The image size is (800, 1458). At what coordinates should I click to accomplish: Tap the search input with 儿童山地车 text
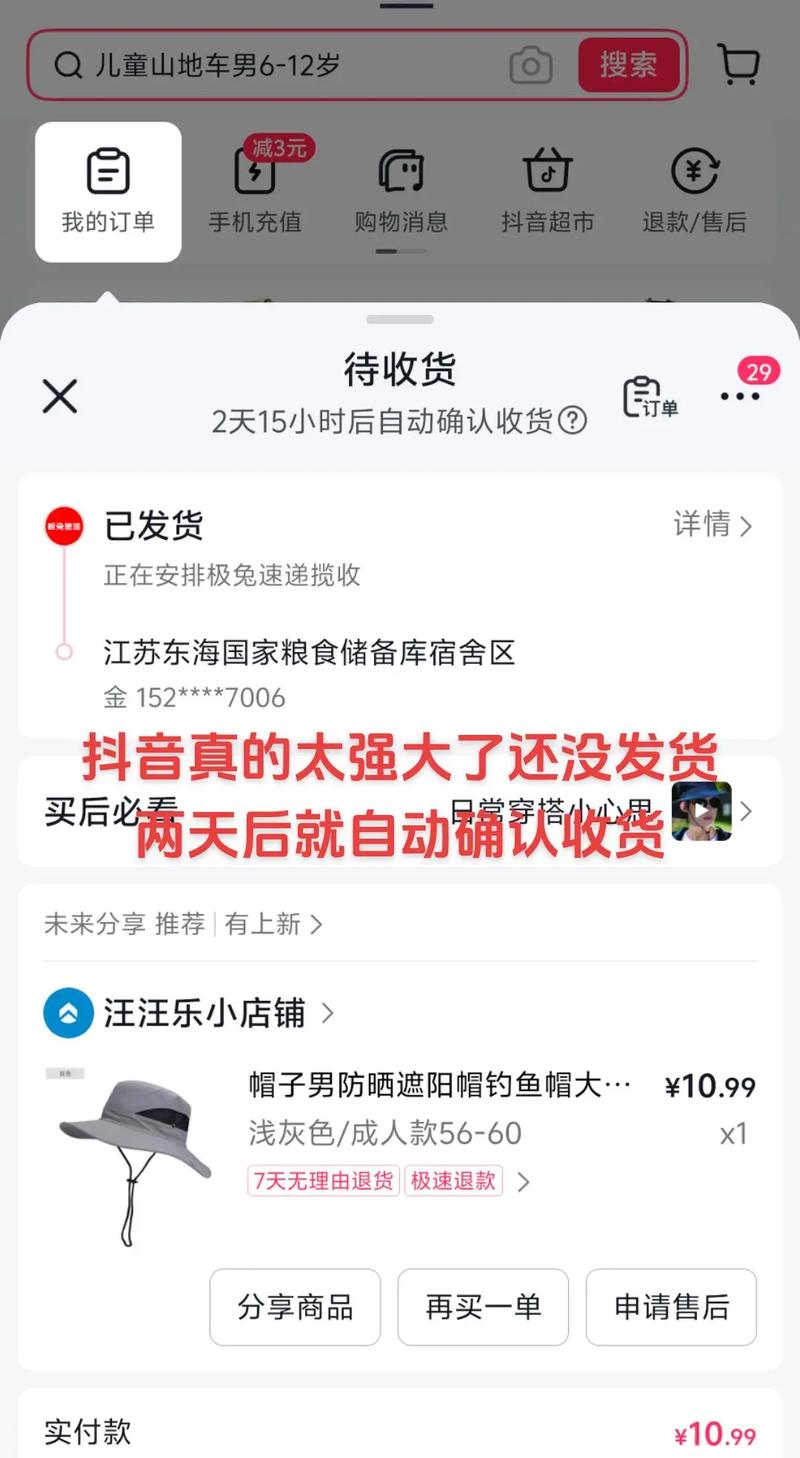[280, 65]
